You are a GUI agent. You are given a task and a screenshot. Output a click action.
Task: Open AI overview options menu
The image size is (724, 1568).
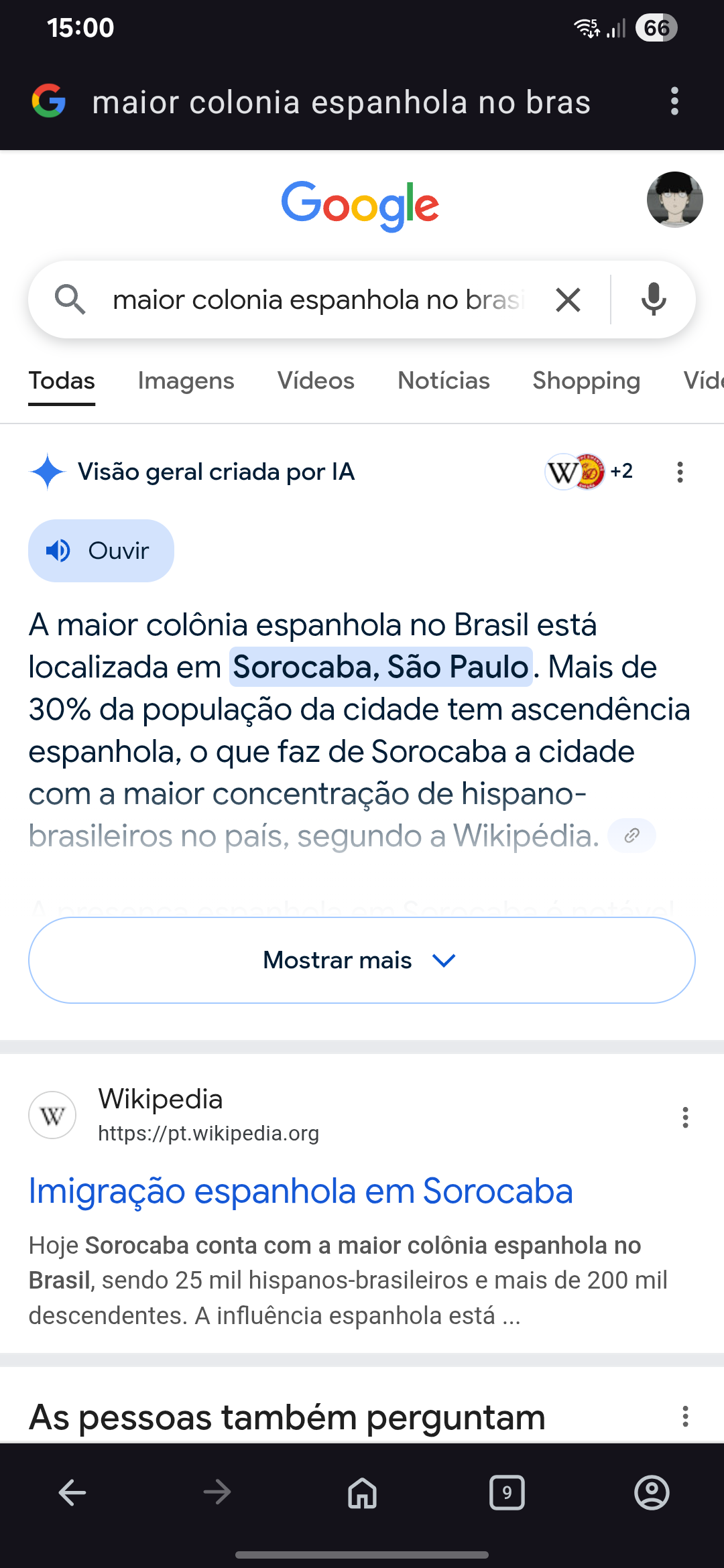680,472
